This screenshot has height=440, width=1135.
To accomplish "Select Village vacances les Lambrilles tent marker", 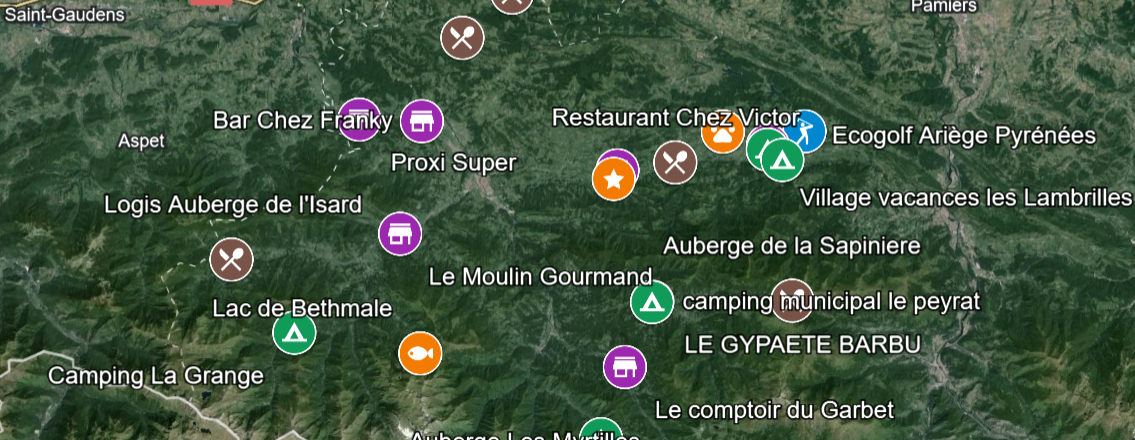I will coord(782,159).
